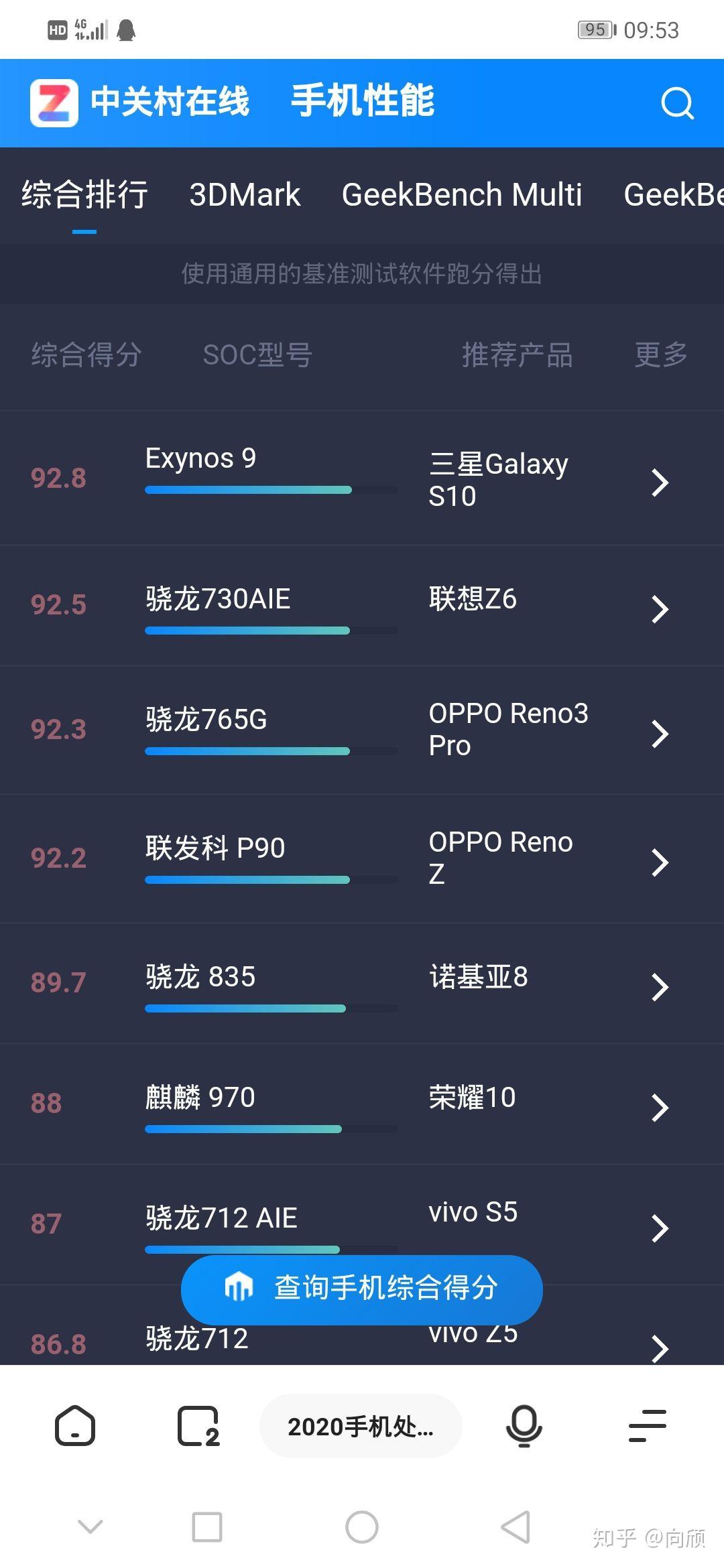Select the 综合排行 tab
724x1568 pixels.
[x=84, y=195]
